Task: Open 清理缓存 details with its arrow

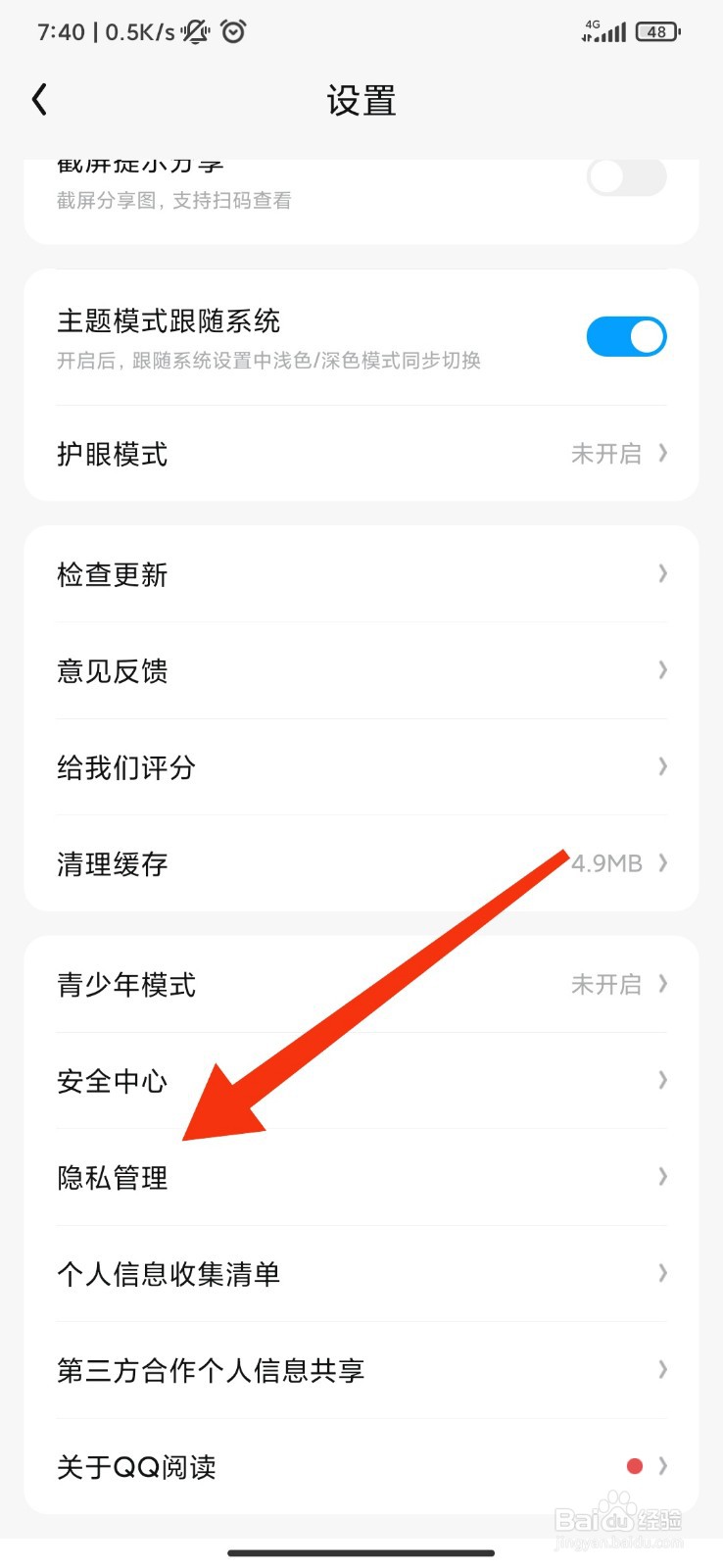Action: (662, 863)
